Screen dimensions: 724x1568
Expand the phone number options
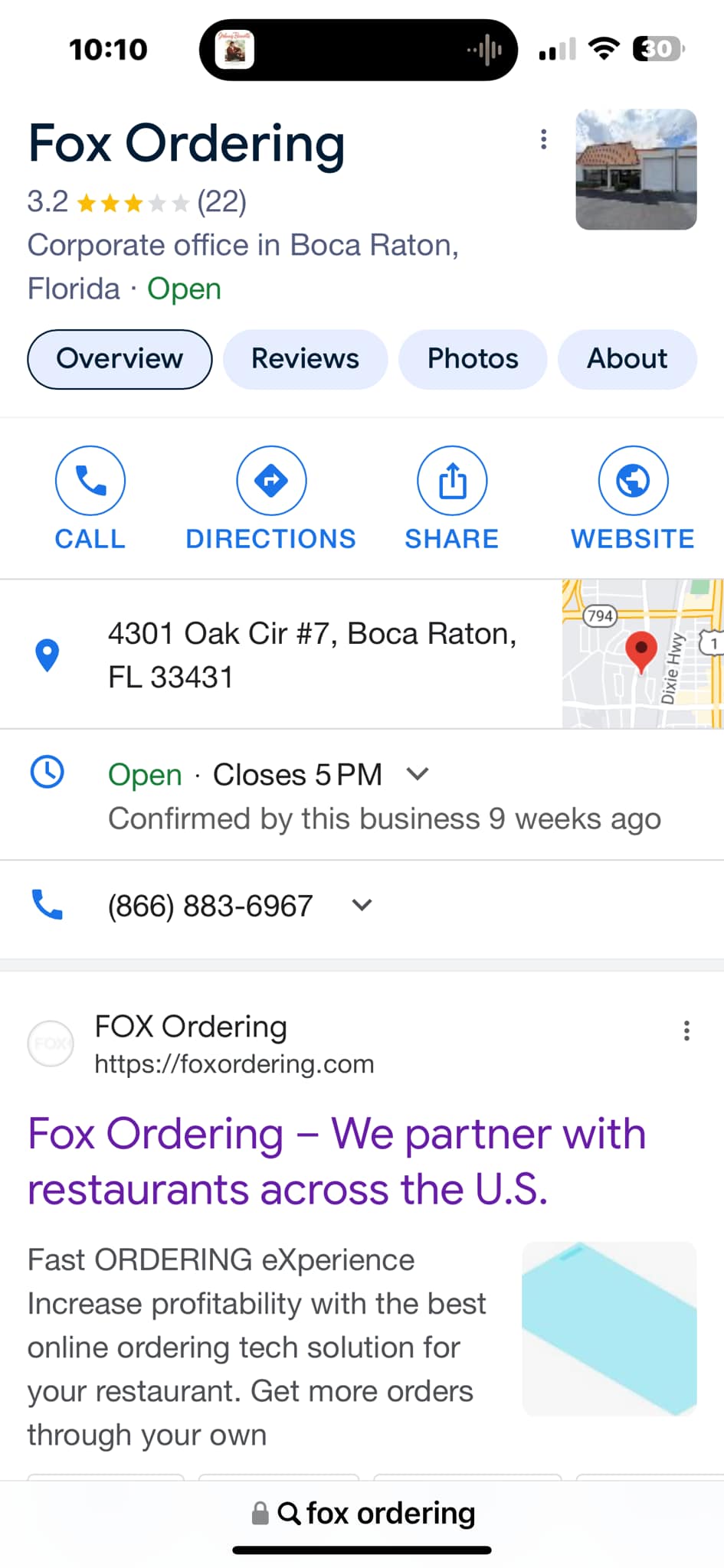[362, 905]
